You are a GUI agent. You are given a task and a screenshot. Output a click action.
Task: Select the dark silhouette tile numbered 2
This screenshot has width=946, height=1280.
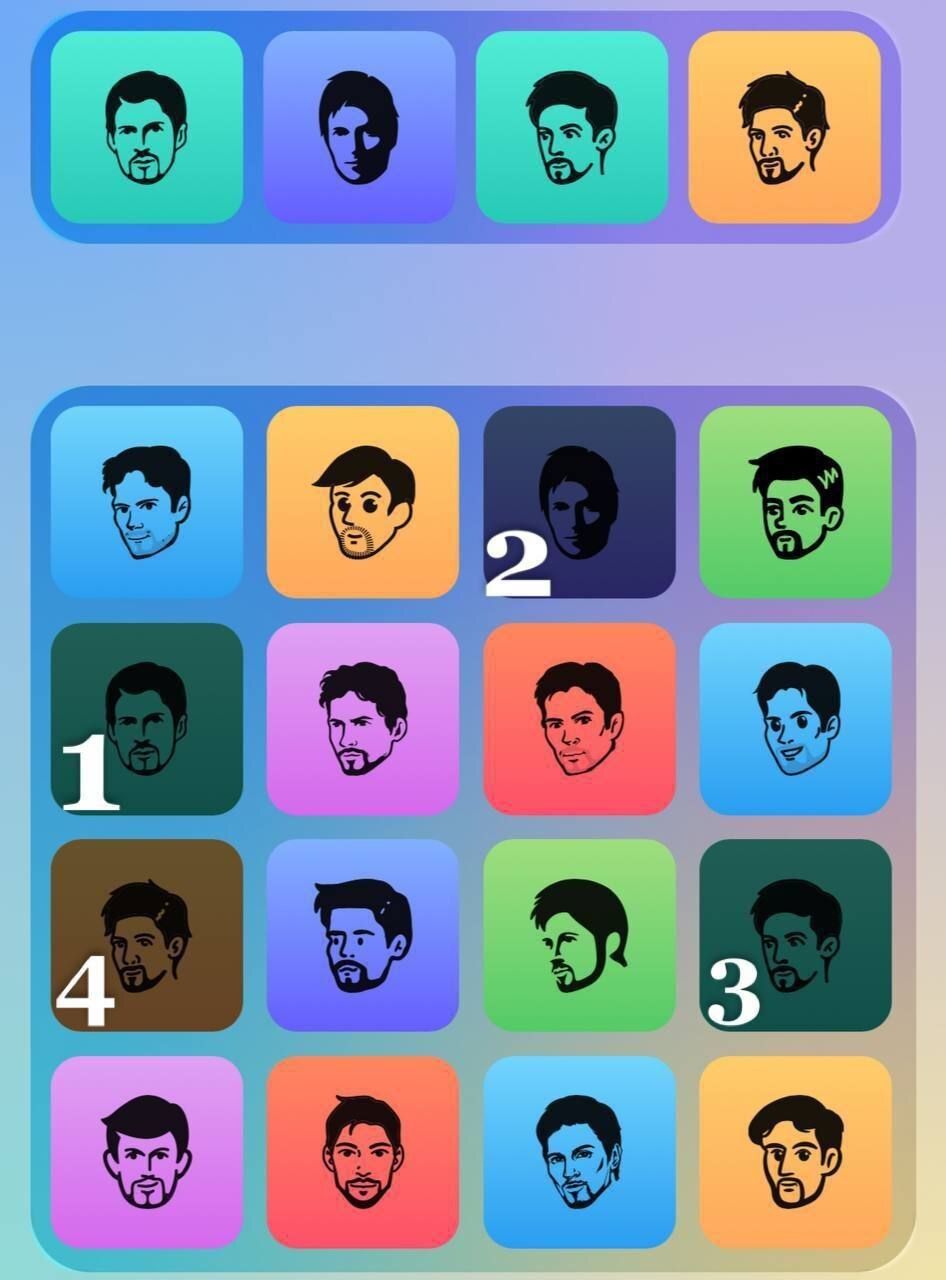point(579,501)
